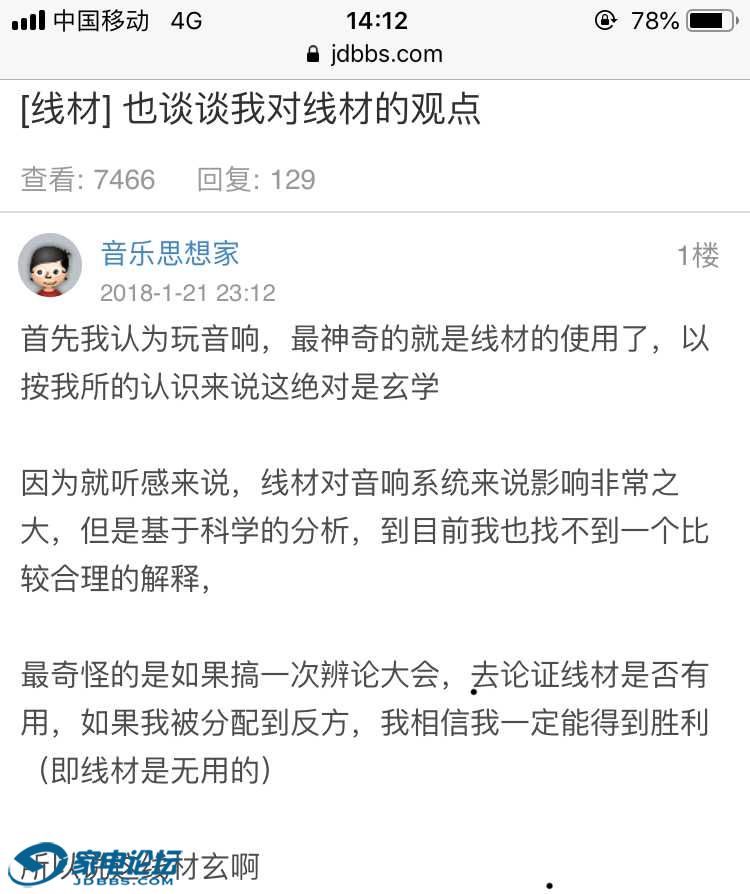Image resolution: width=750 pixels, height=894 pixels.
Task: Open 音乐思想家's profile via the username
Action: pos(170,253)
